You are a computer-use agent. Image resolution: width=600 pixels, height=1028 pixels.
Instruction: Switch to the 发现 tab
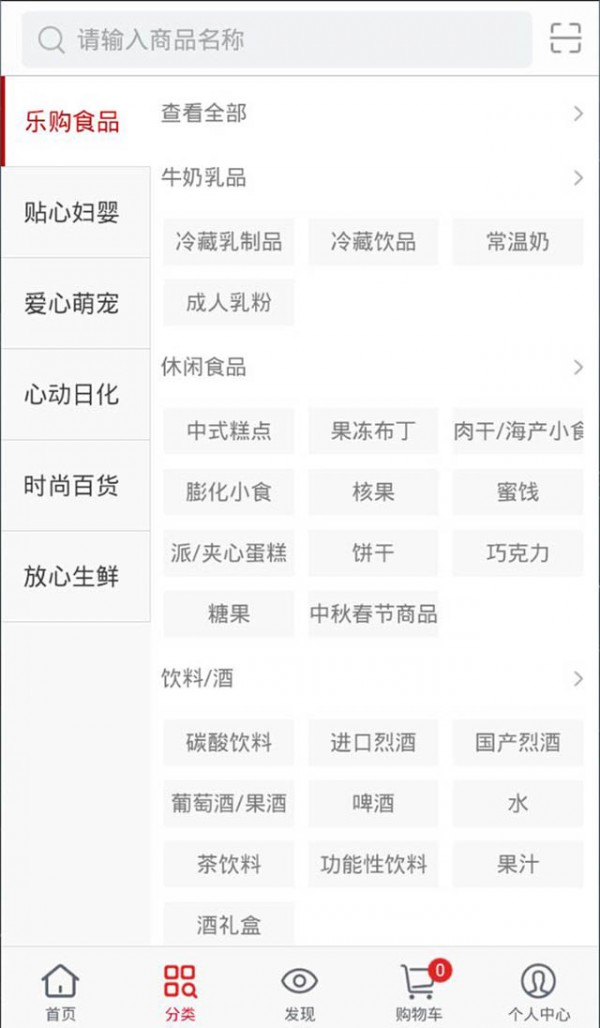tap(299, 992)
